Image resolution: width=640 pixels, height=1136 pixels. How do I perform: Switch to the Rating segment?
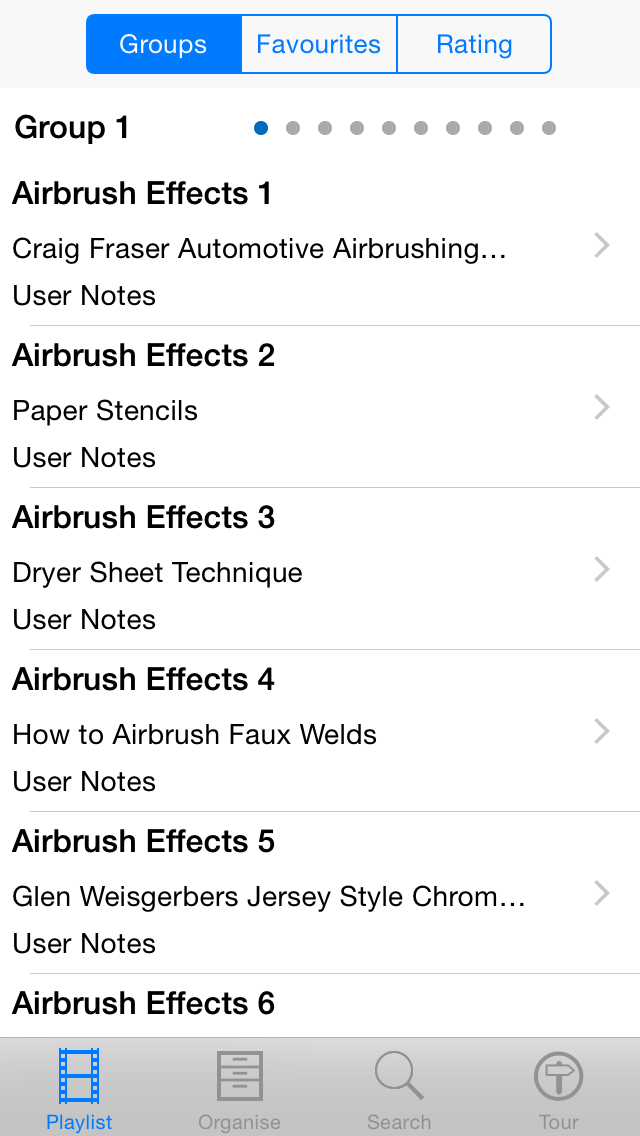pos(474,44)
